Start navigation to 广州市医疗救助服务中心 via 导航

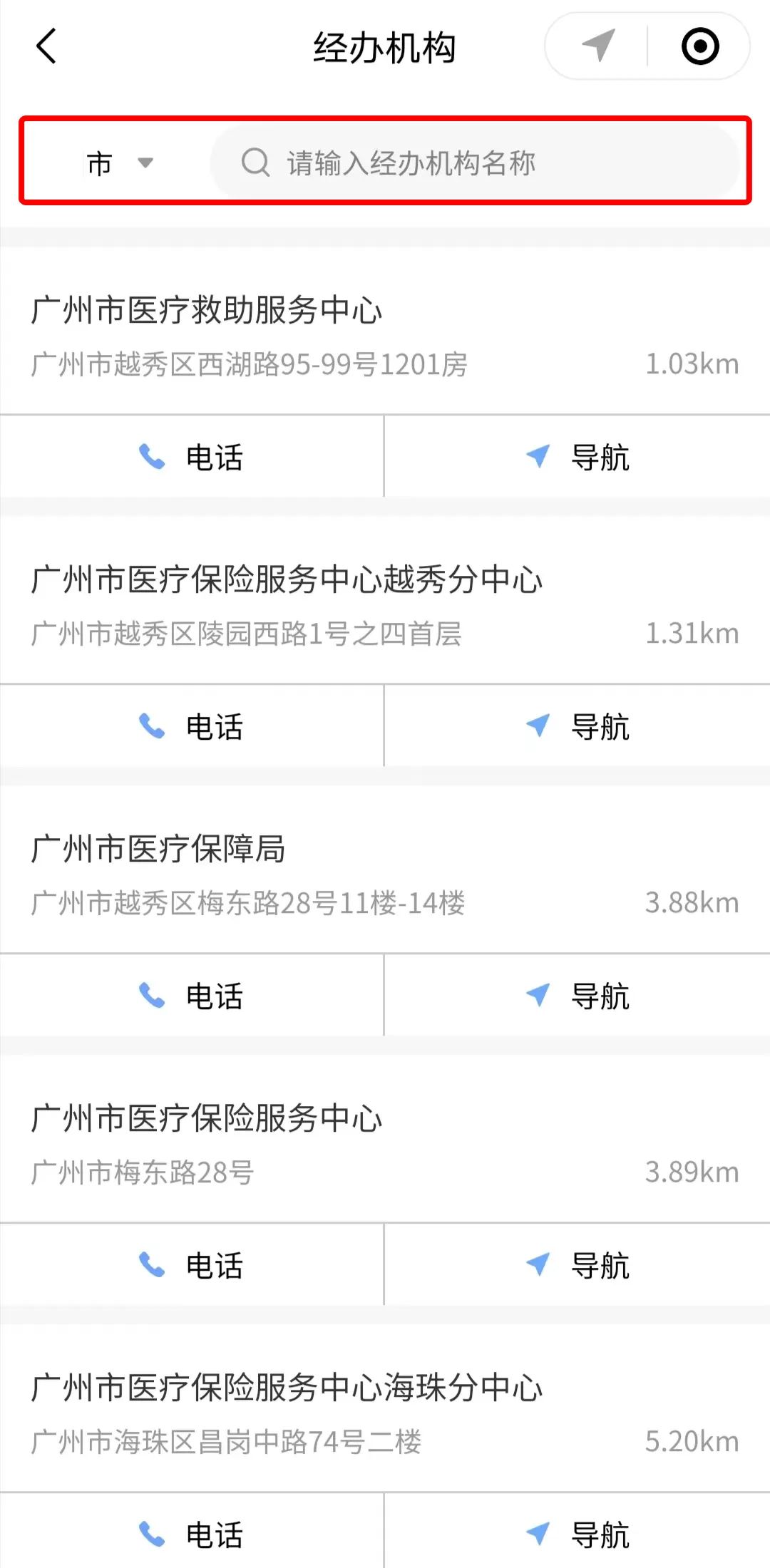click(577, 457)
